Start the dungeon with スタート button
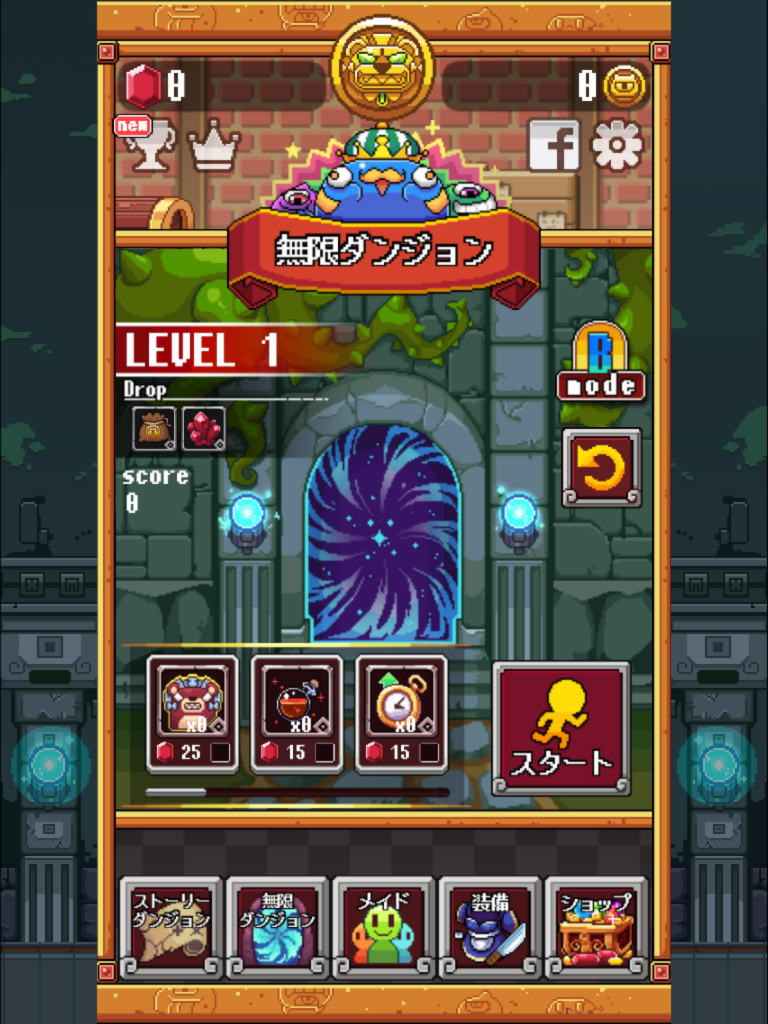The height and width of the screenshot is (1024, 768). coord(560,728)
